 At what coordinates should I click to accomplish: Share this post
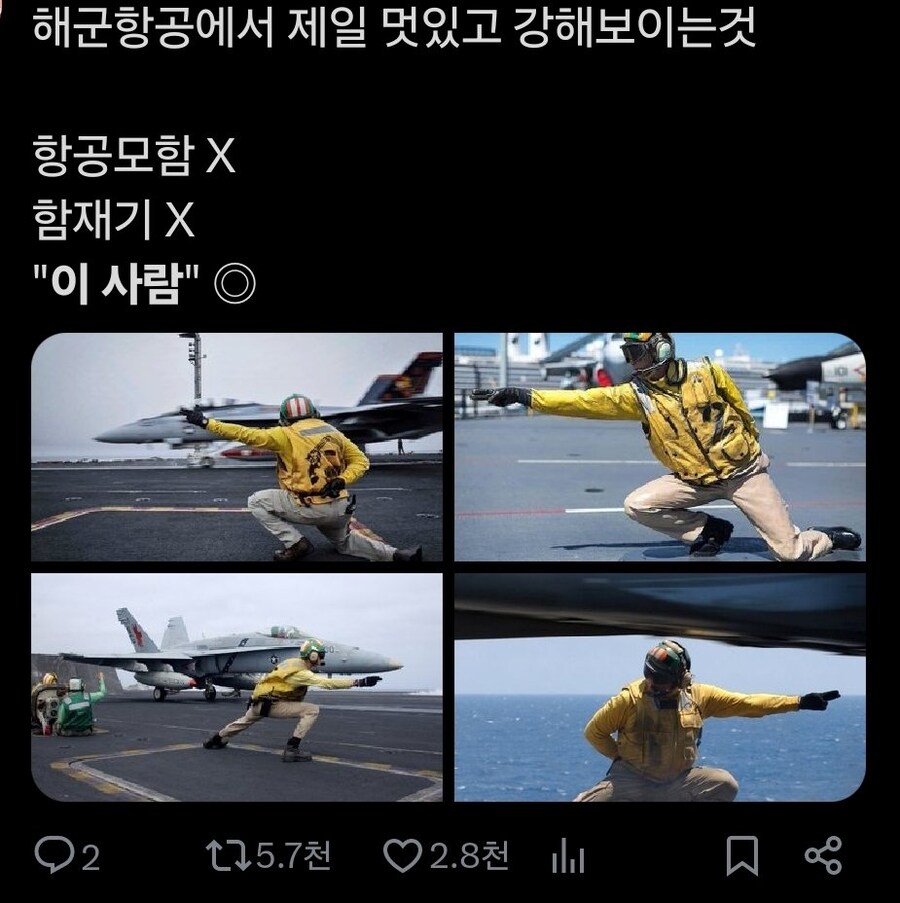click(823, 856)
